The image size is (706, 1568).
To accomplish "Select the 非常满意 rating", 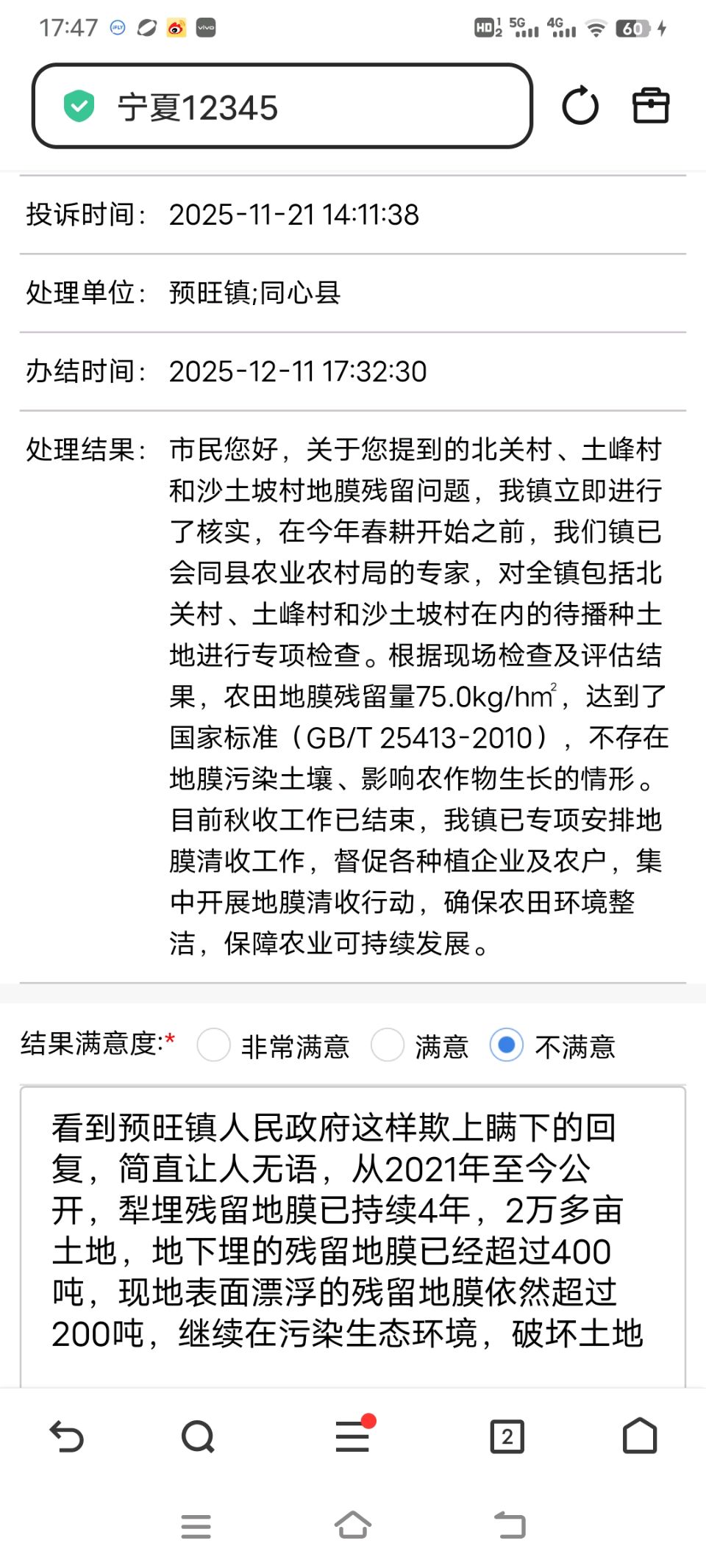I will coord(214,1045).
